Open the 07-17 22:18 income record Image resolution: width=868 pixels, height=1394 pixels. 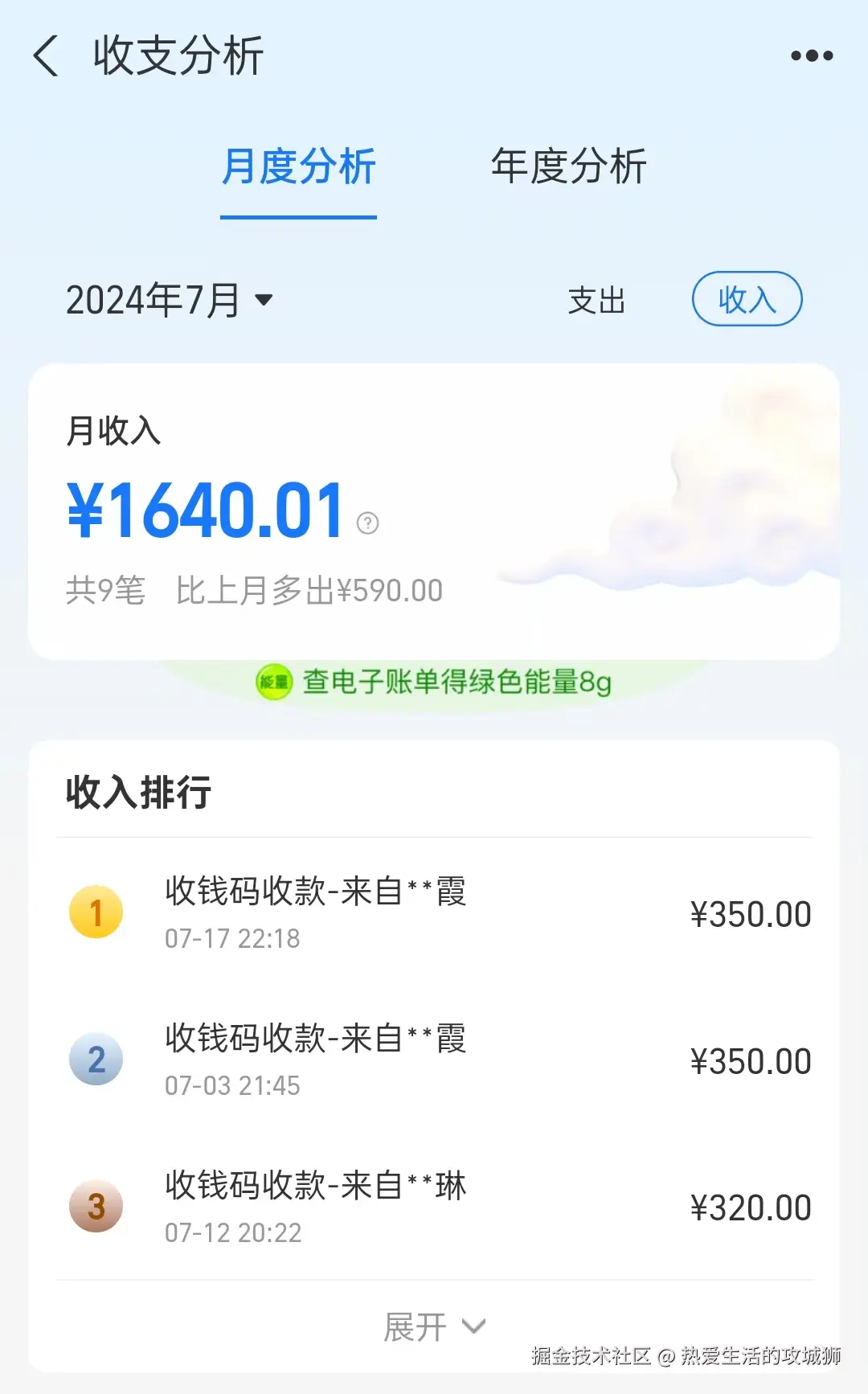(434, 913)
